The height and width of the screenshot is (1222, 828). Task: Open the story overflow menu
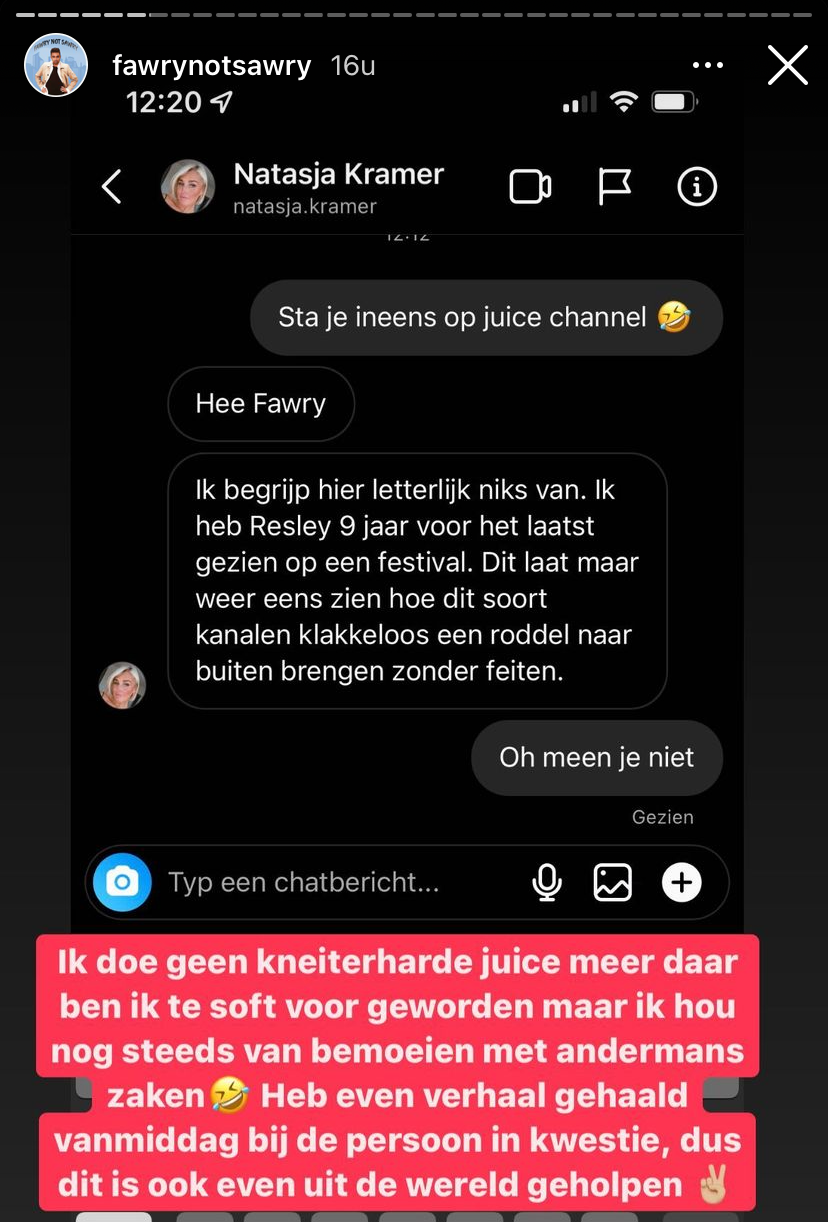[x=707, y=66]
